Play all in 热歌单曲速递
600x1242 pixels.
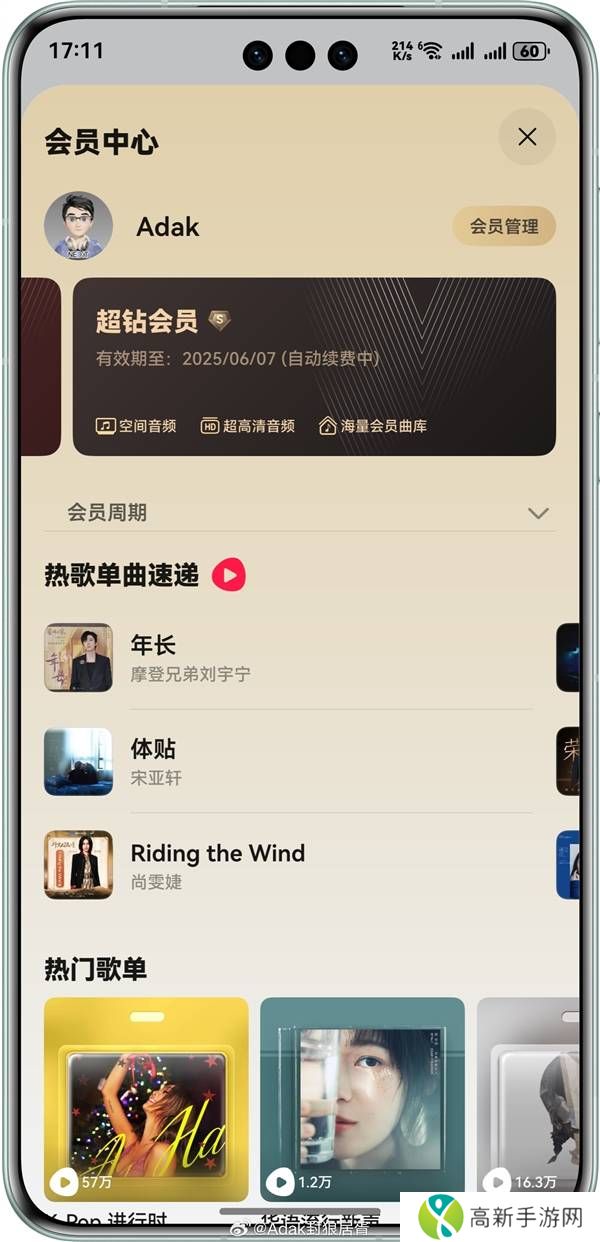[229, 575]
